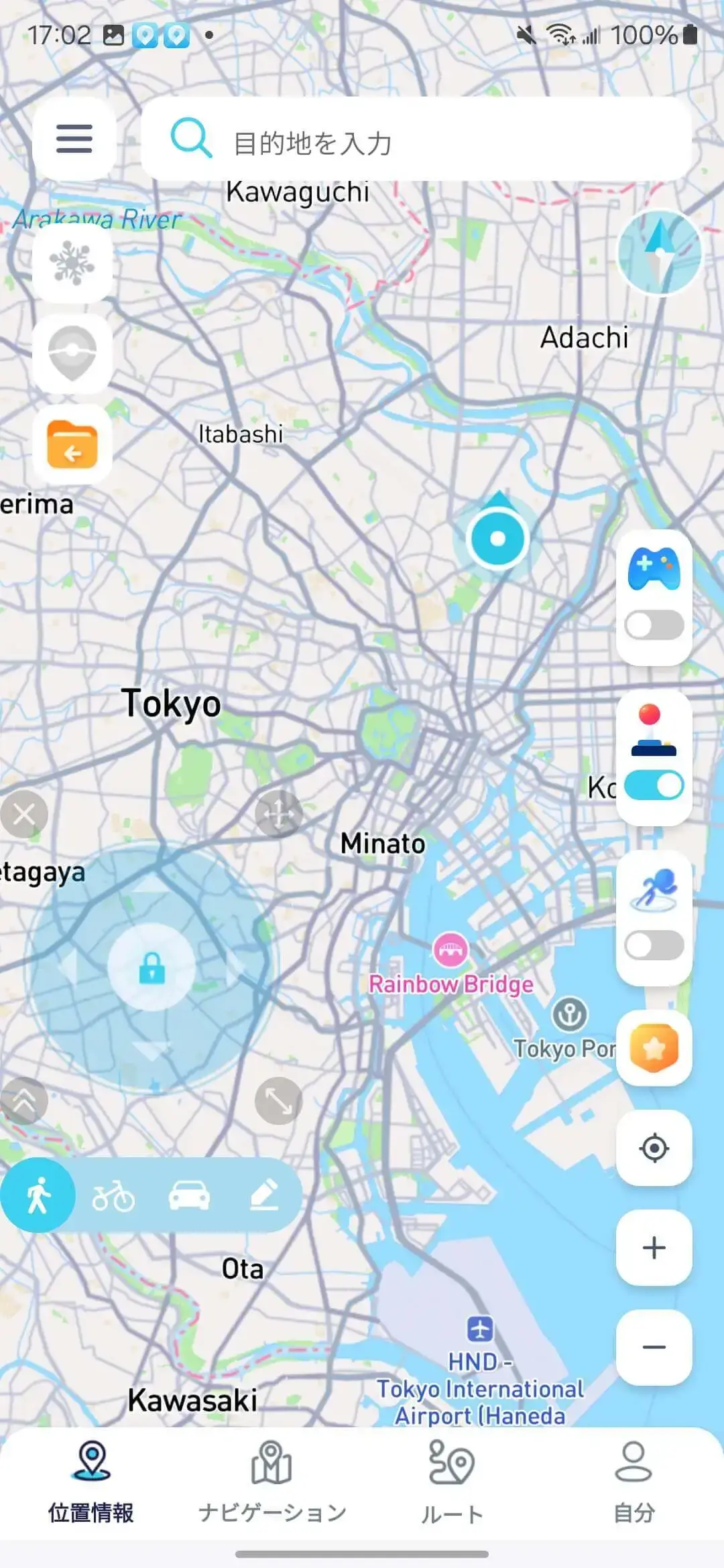Zoom in on the map
This screenshot has height=1568, width=724.
(x=654, y=1248)
